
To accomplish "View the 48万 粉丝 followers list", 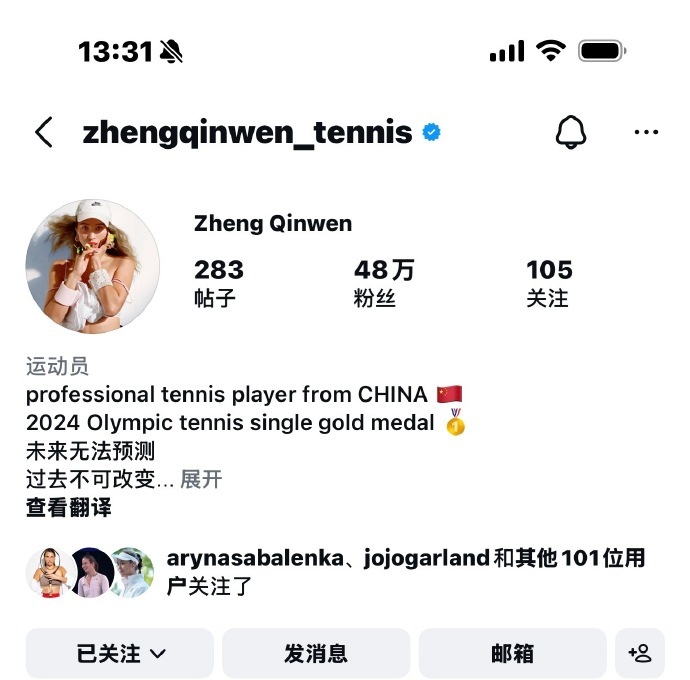I will pos(383,283).
